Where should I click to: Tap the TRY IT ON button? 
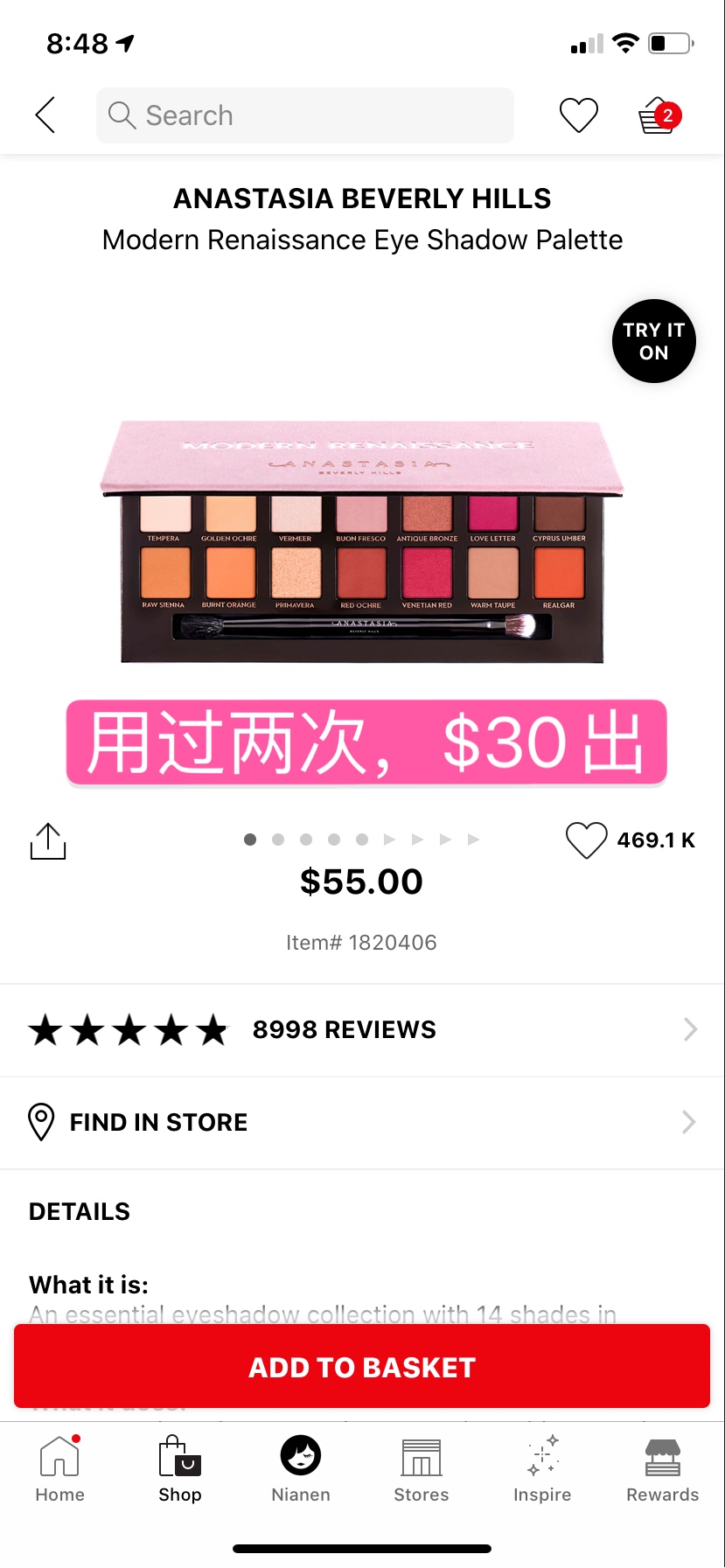point(653,341)
